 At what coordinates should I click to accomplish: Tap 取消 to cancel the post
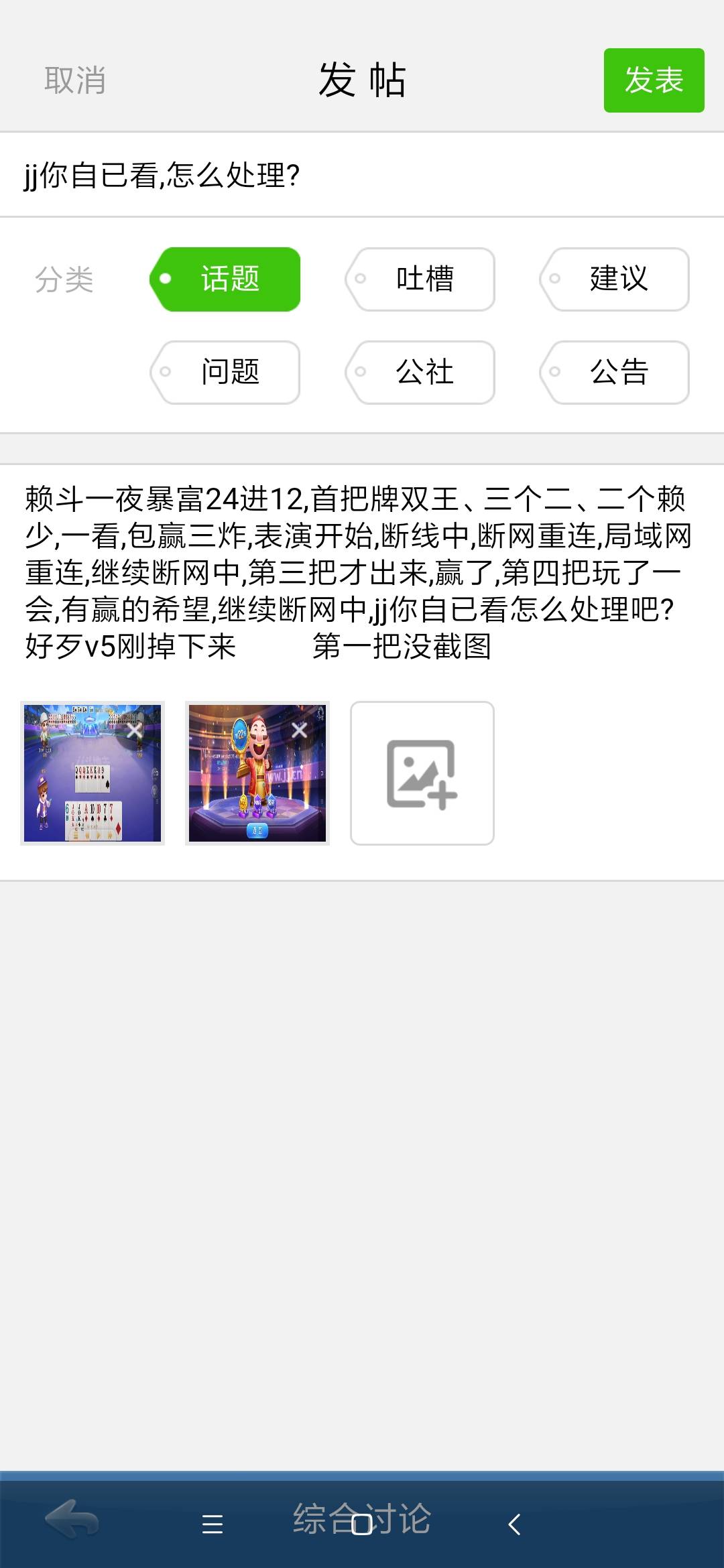click(x=75, y=80)
